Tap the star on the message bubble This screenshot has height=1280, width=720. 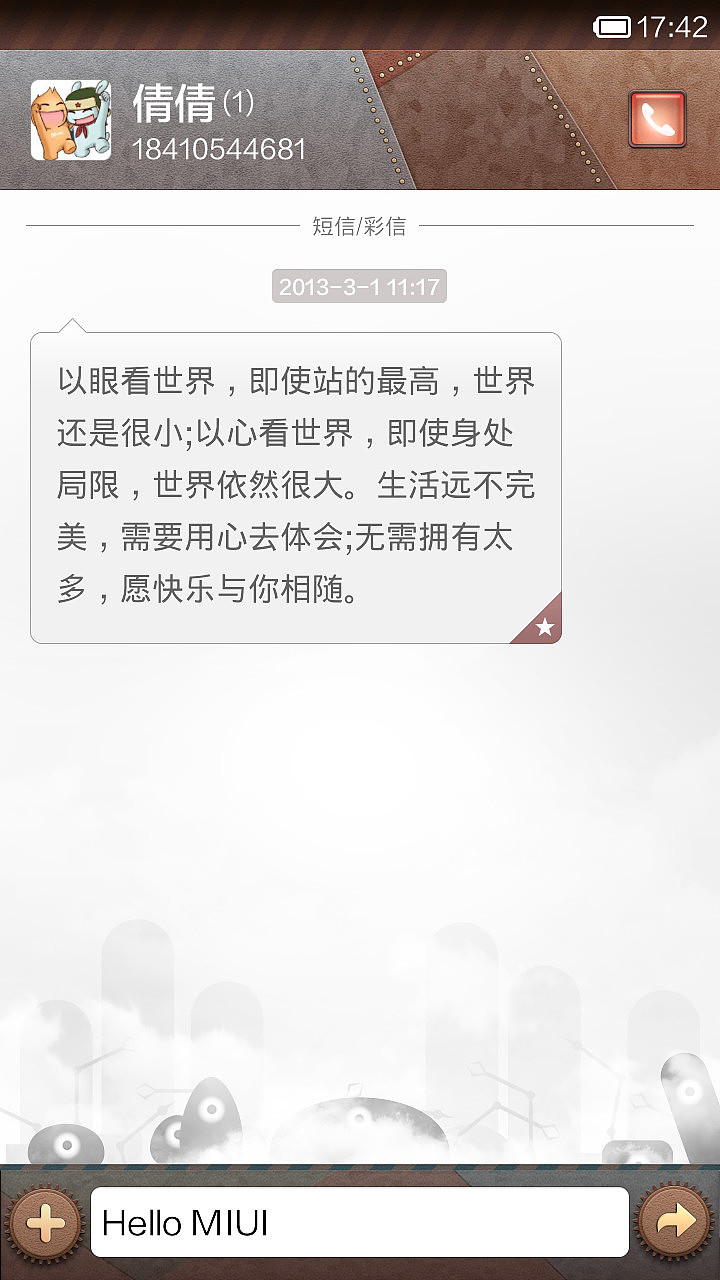[544, 627]
